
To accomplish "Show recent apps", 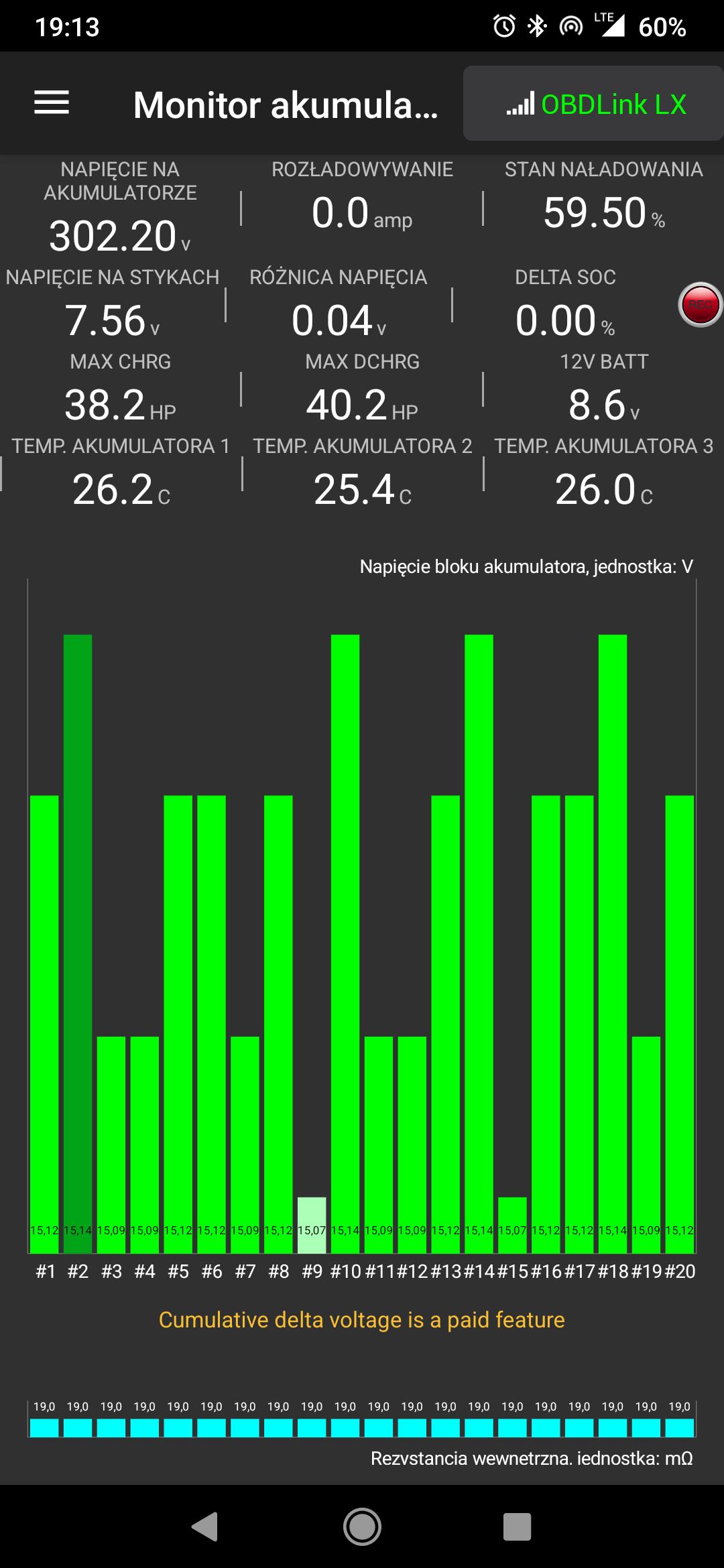I will (517, 1527).
